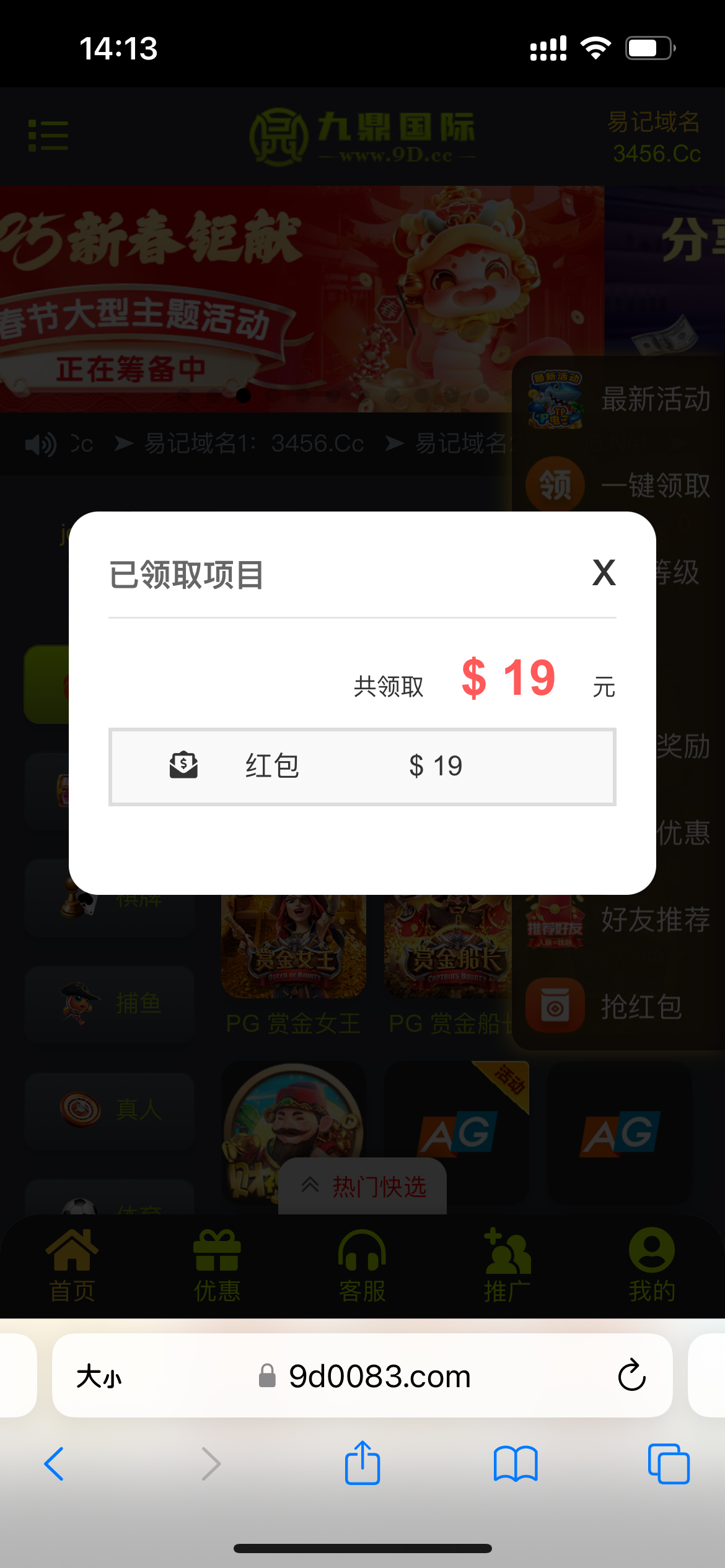Show all open Safari tabs
This screenshot has height=1568, width=725.
(x=668, y=1464)
